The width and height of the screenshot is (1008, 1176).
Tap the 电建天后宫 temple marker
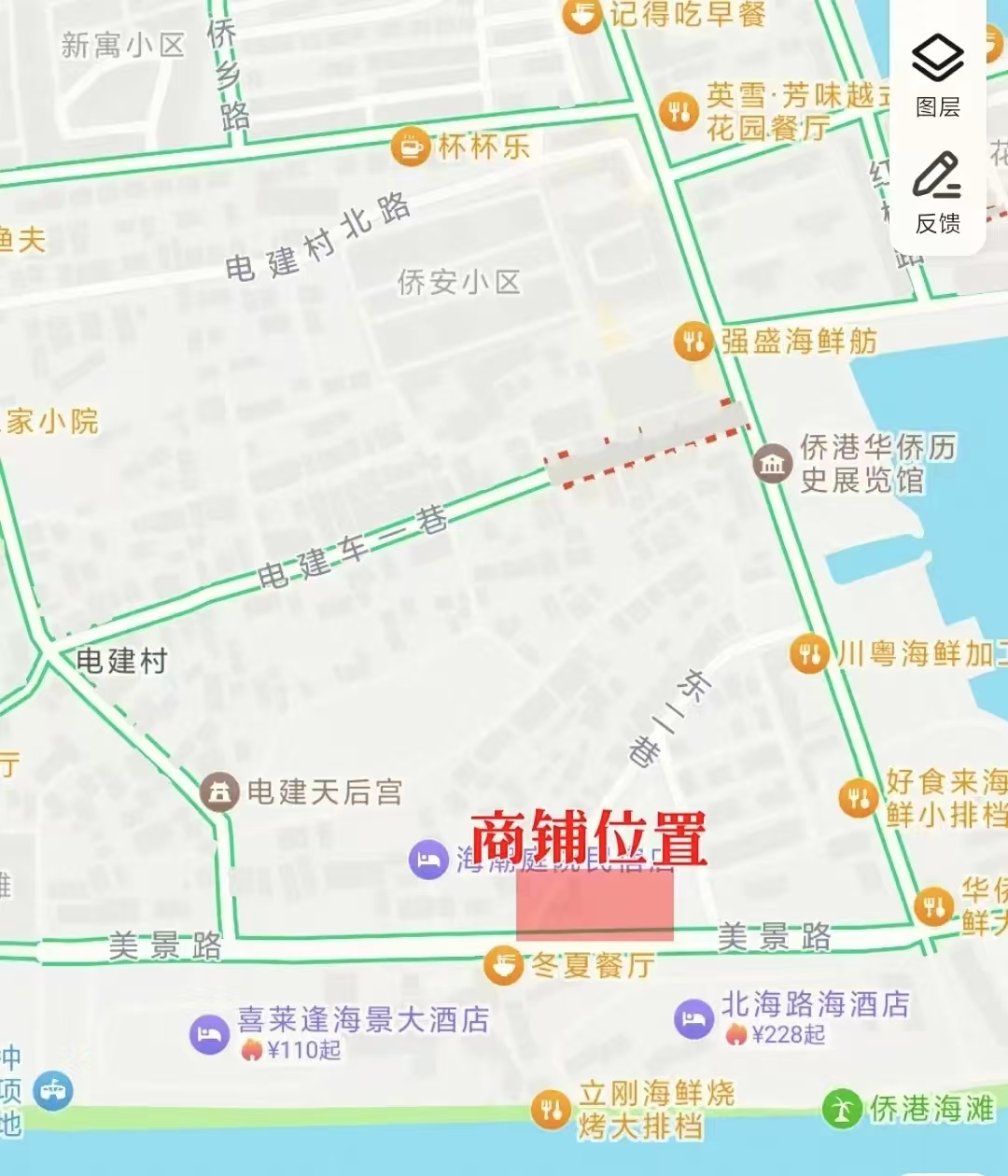tap(220, 792)
